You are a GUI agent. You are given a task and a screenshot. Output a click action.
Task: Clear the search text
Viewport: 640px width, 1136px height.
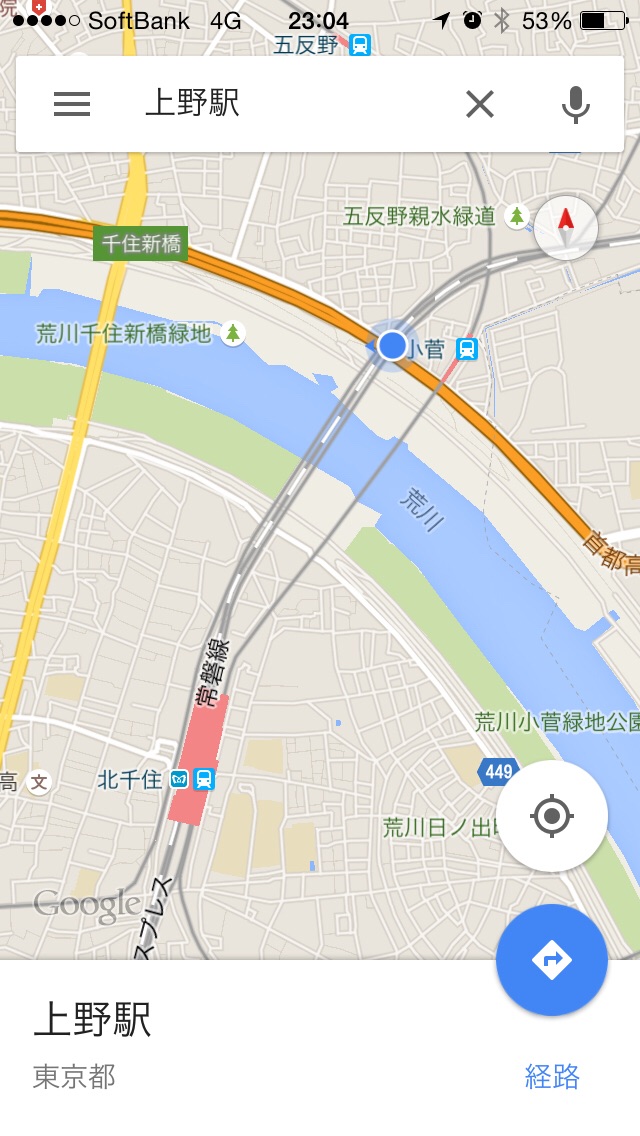480,104
